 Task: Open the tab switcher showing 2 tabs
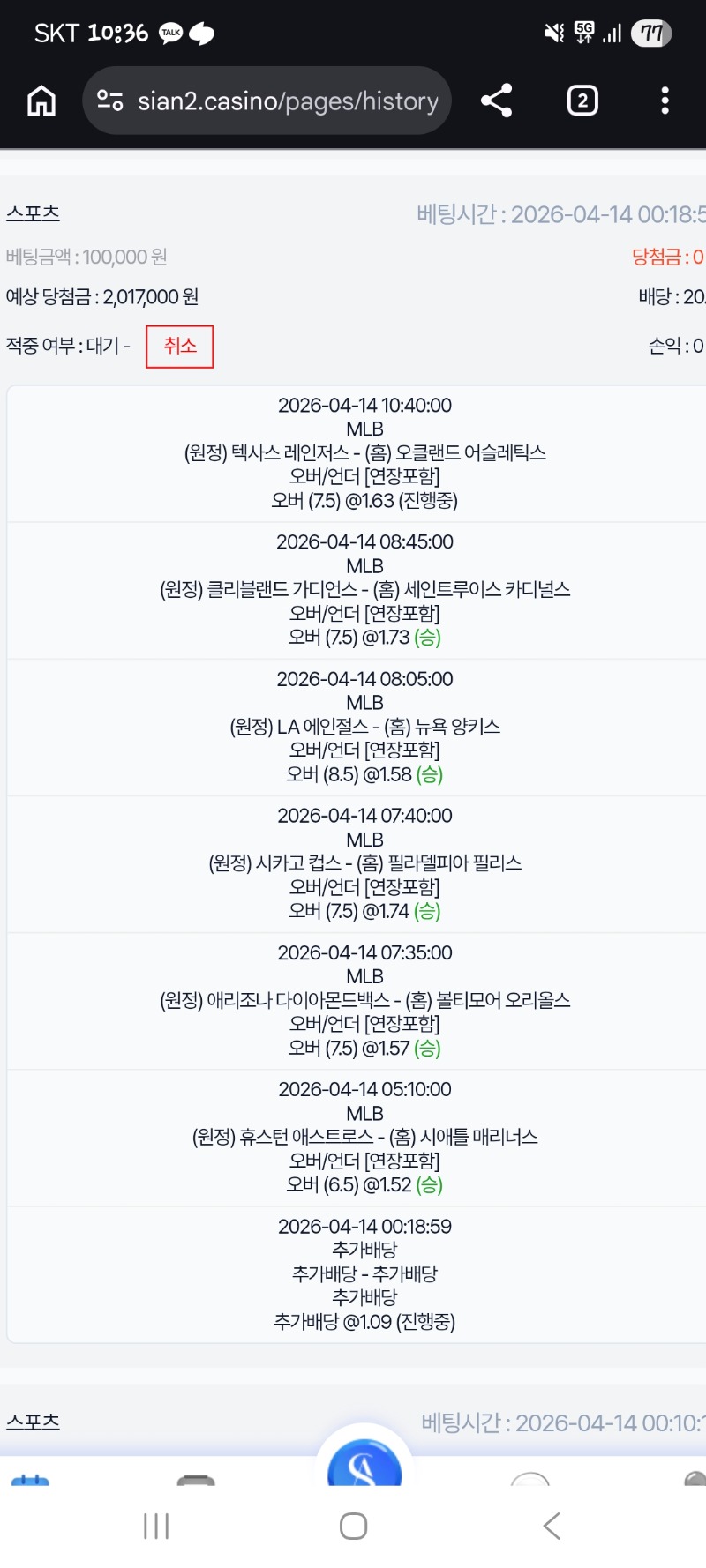[582, 101]
